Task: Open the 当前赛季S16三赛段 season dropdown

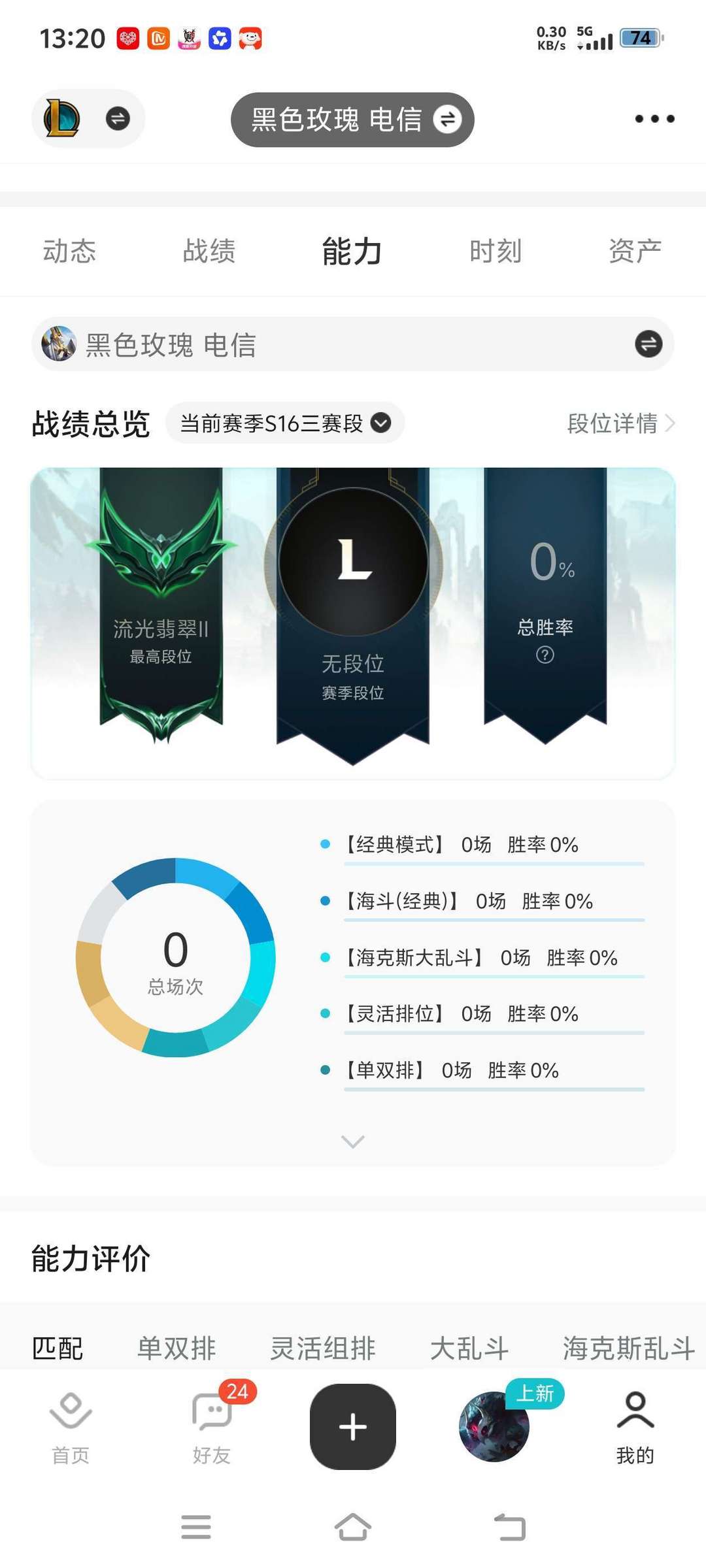Action: [x=285, y=423]
